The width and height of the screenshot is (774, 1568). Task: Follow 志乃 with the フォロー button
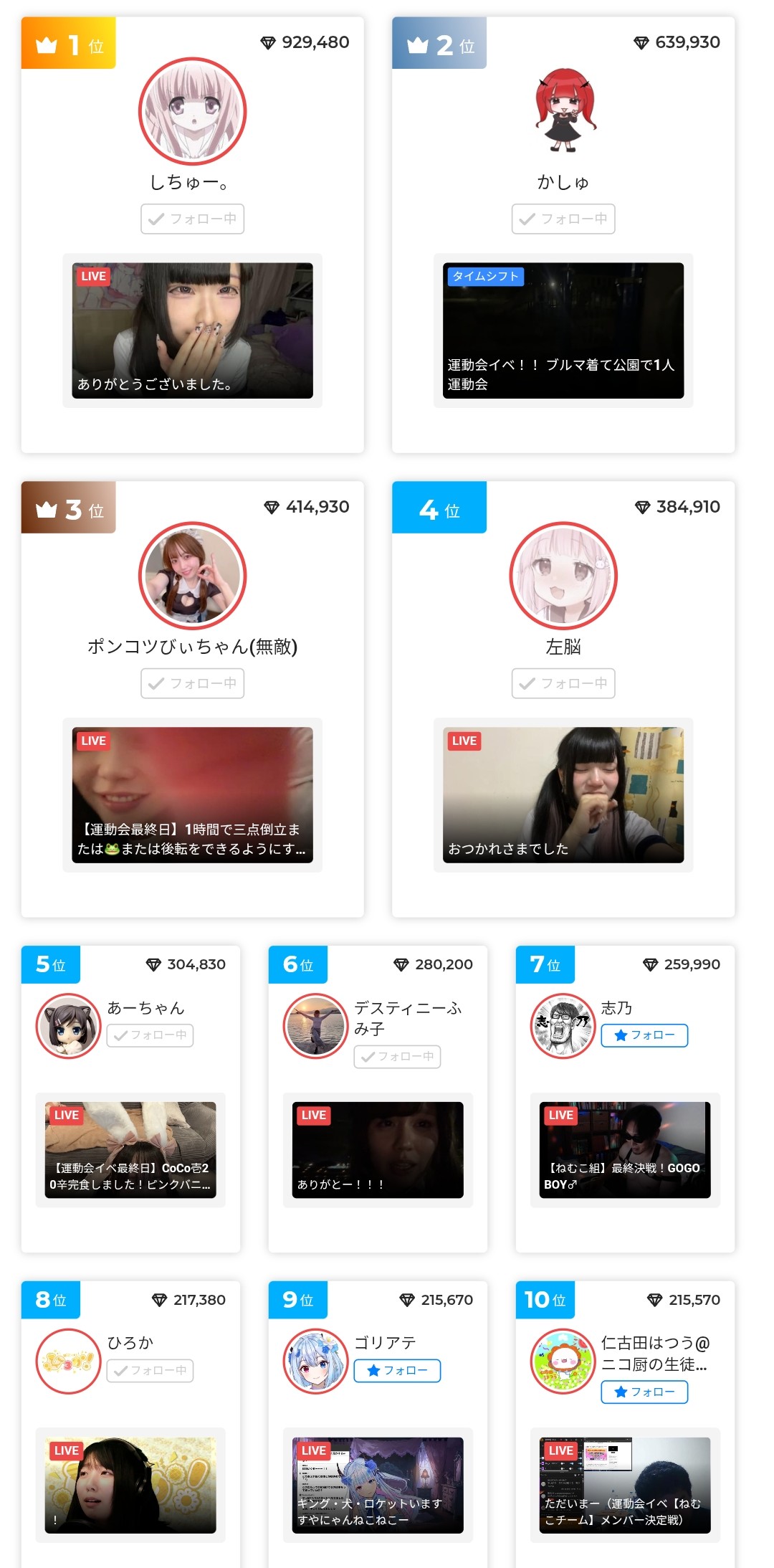[644, 1035]
